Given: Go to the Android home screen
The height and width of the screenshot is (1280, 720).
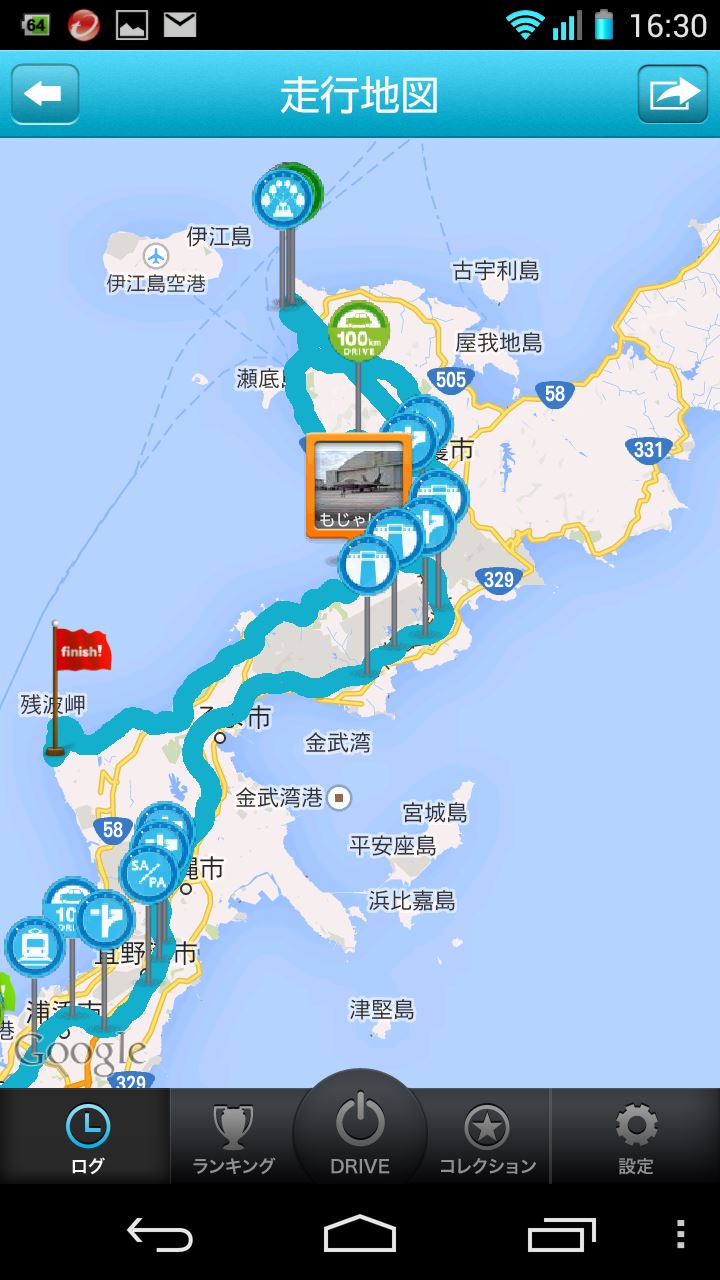Looking at the screenshot, I should 360,1235.
